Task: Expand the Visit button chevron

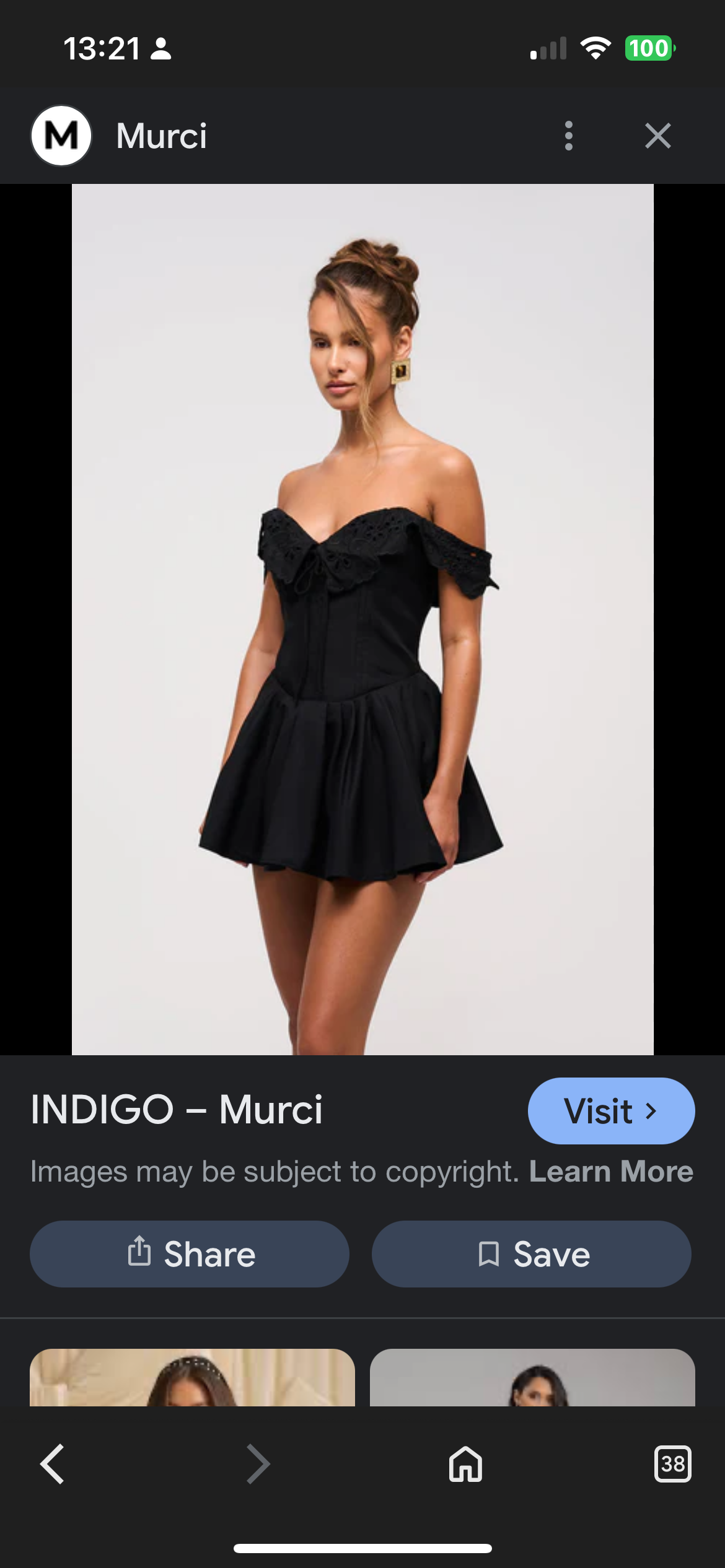Action: click(x=649, y=1110)
